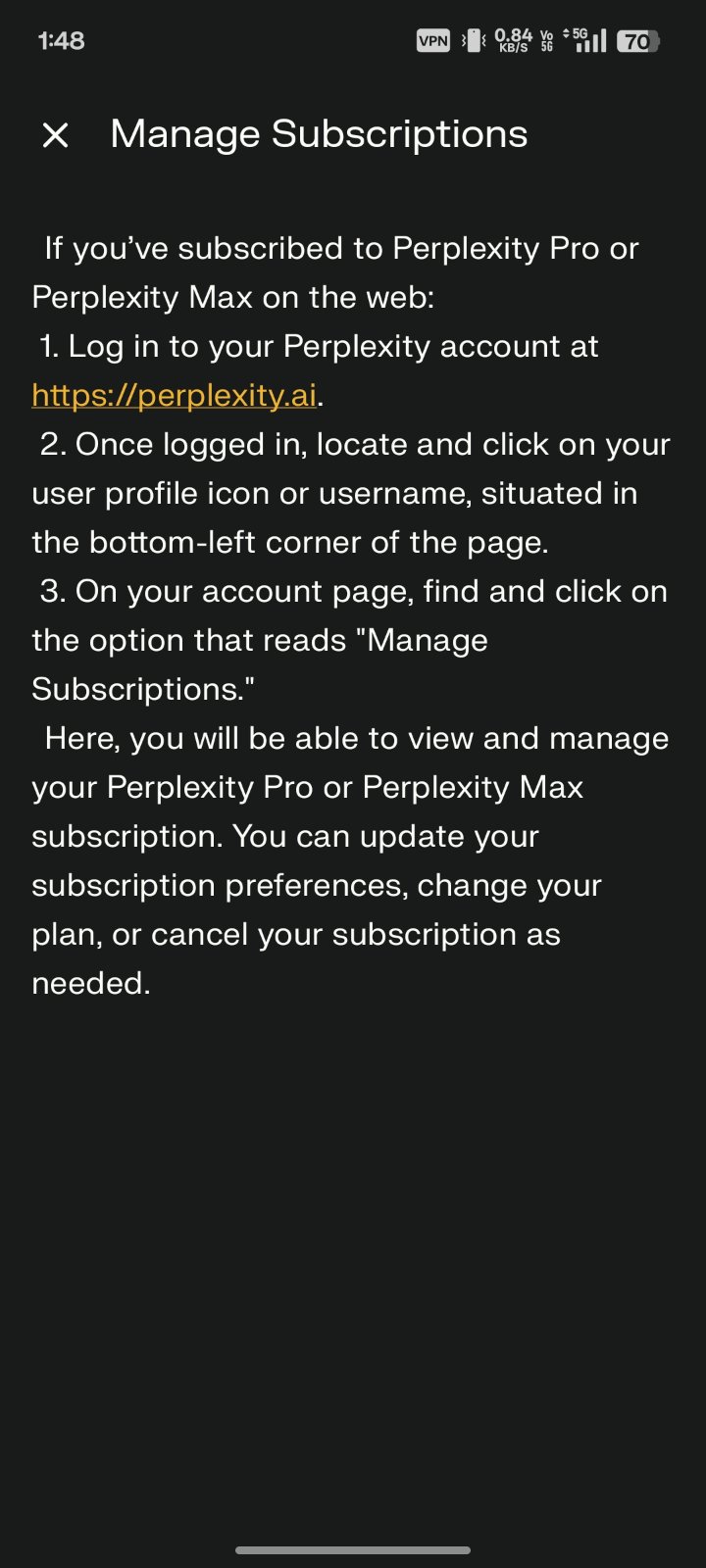Viewport: 706px width, 1568px height.
Task: Open the https://perplexity.ai link
Action: point(174,395)
